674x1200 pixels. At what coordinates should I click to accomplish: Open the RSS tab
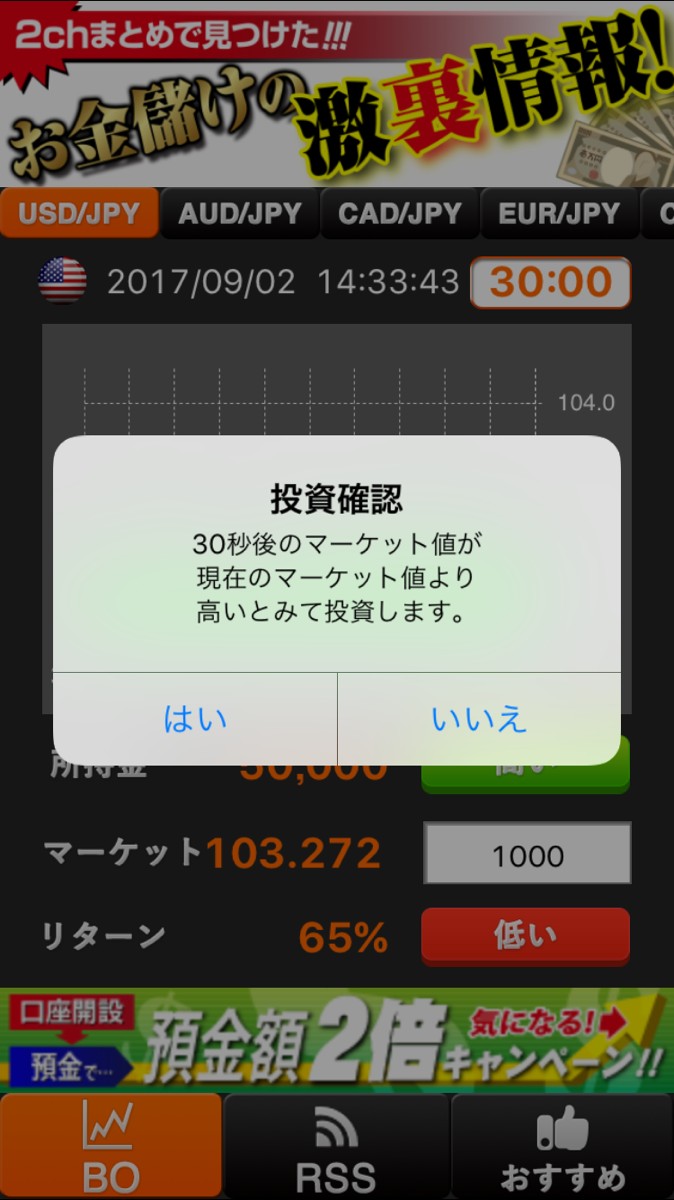pos(336,1146)
